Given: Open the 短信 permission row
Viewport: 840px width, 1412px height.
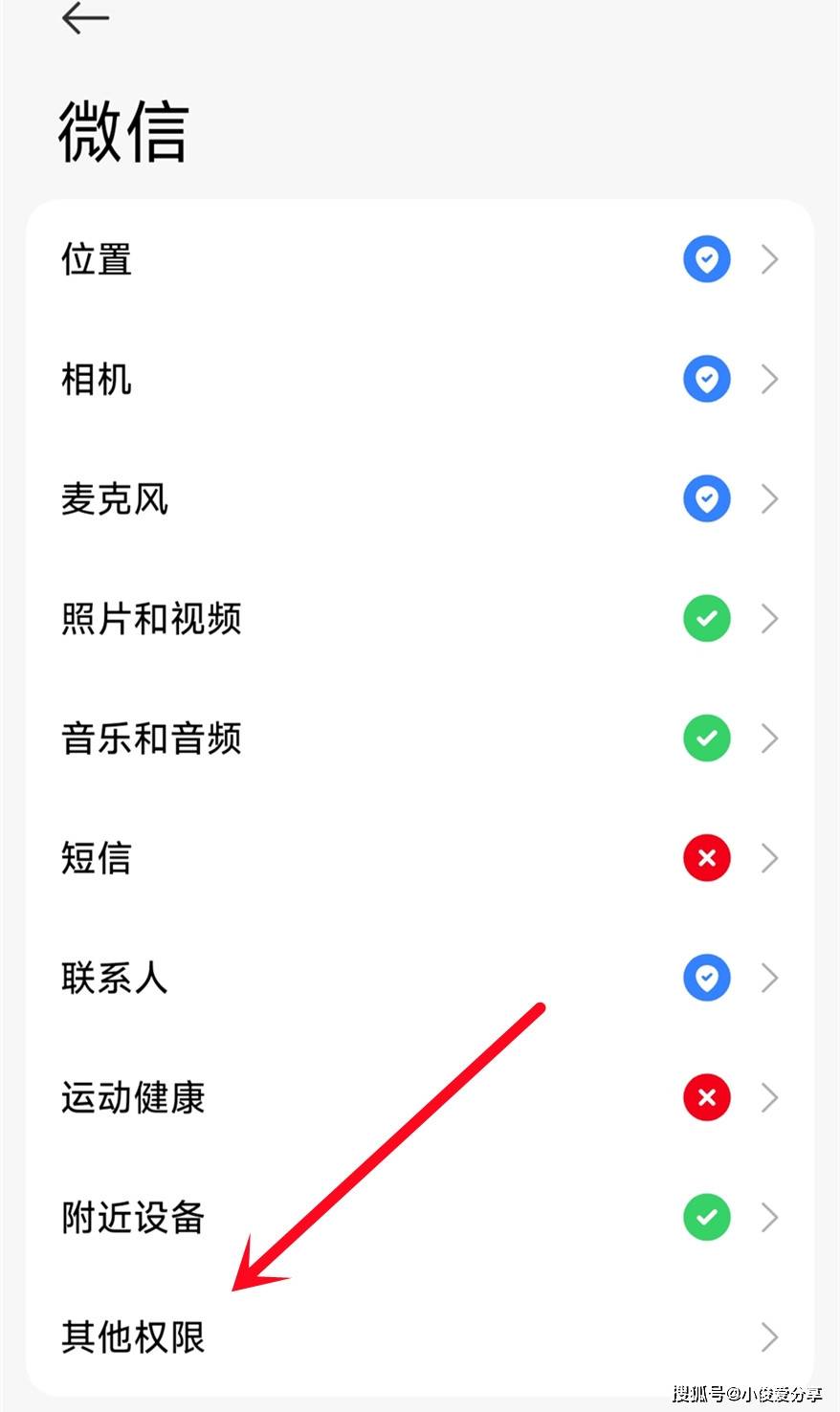Looking at the screenshot, I should pyautogui.click(x=419, y=858).
